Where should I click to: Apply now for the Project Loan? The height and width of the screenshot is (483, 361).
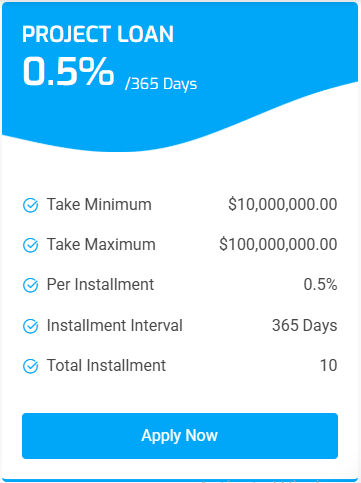(x=180, y=436)
